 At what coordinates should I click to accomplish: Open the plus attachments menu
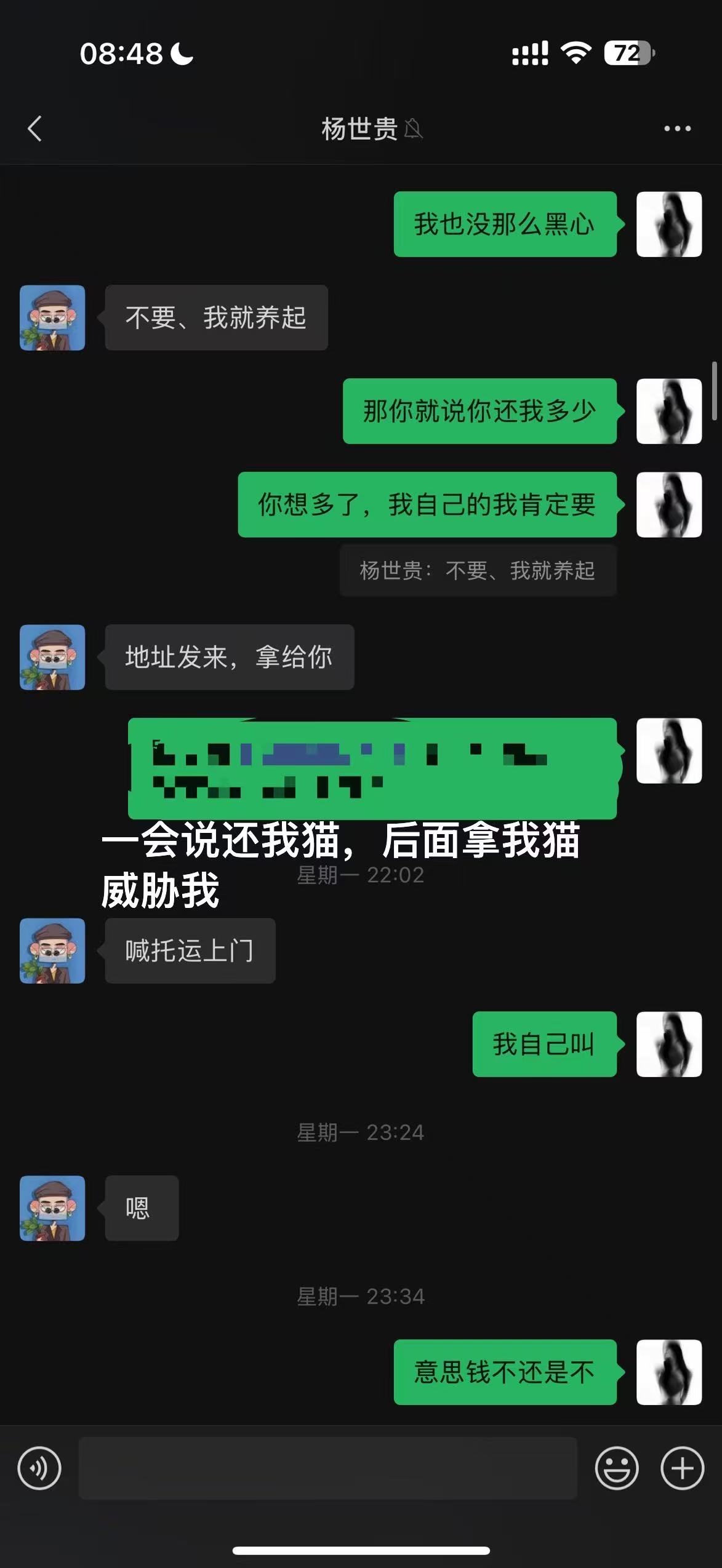click(682, 1468)
